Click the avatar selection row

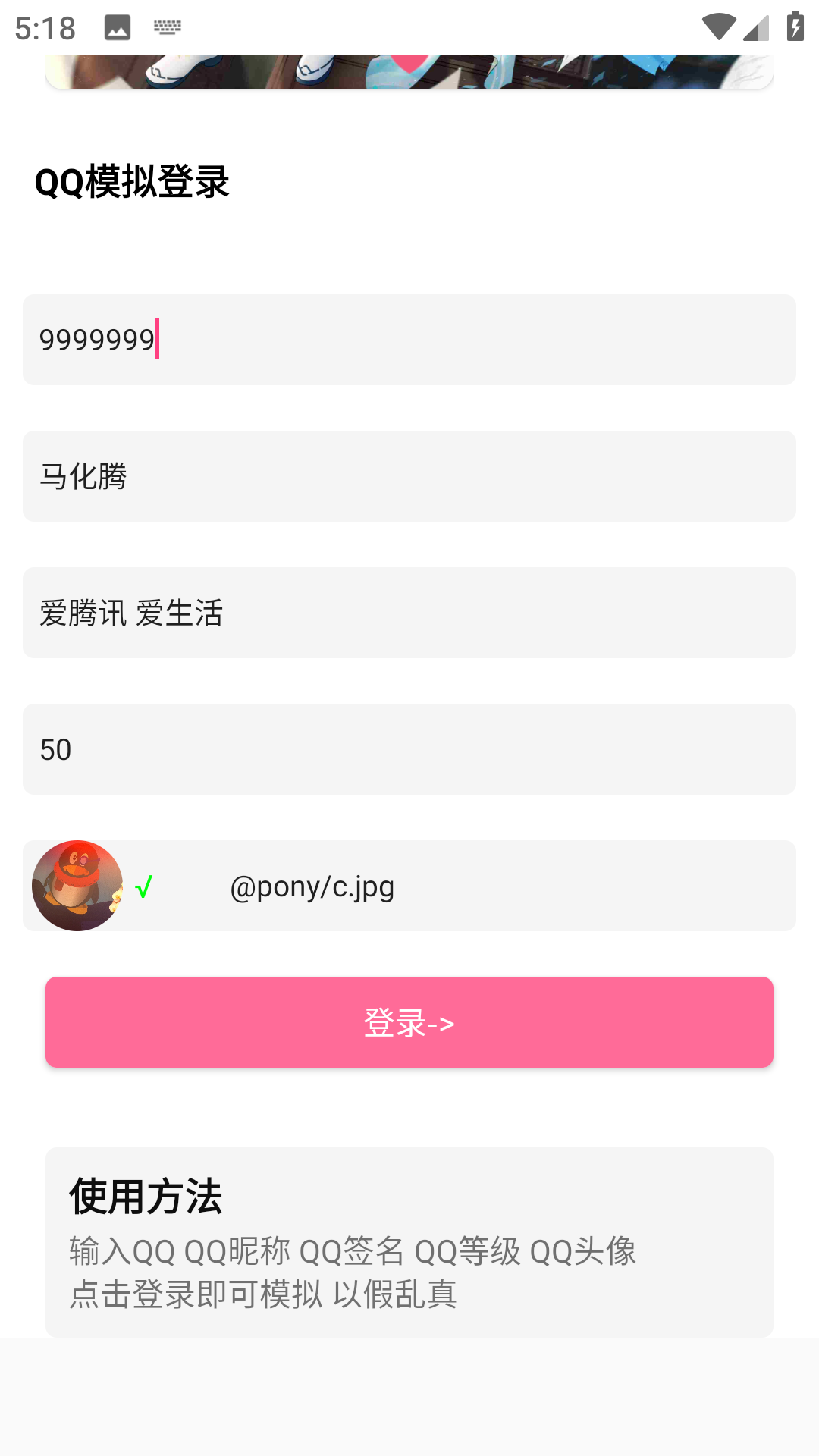pos(409,886)
